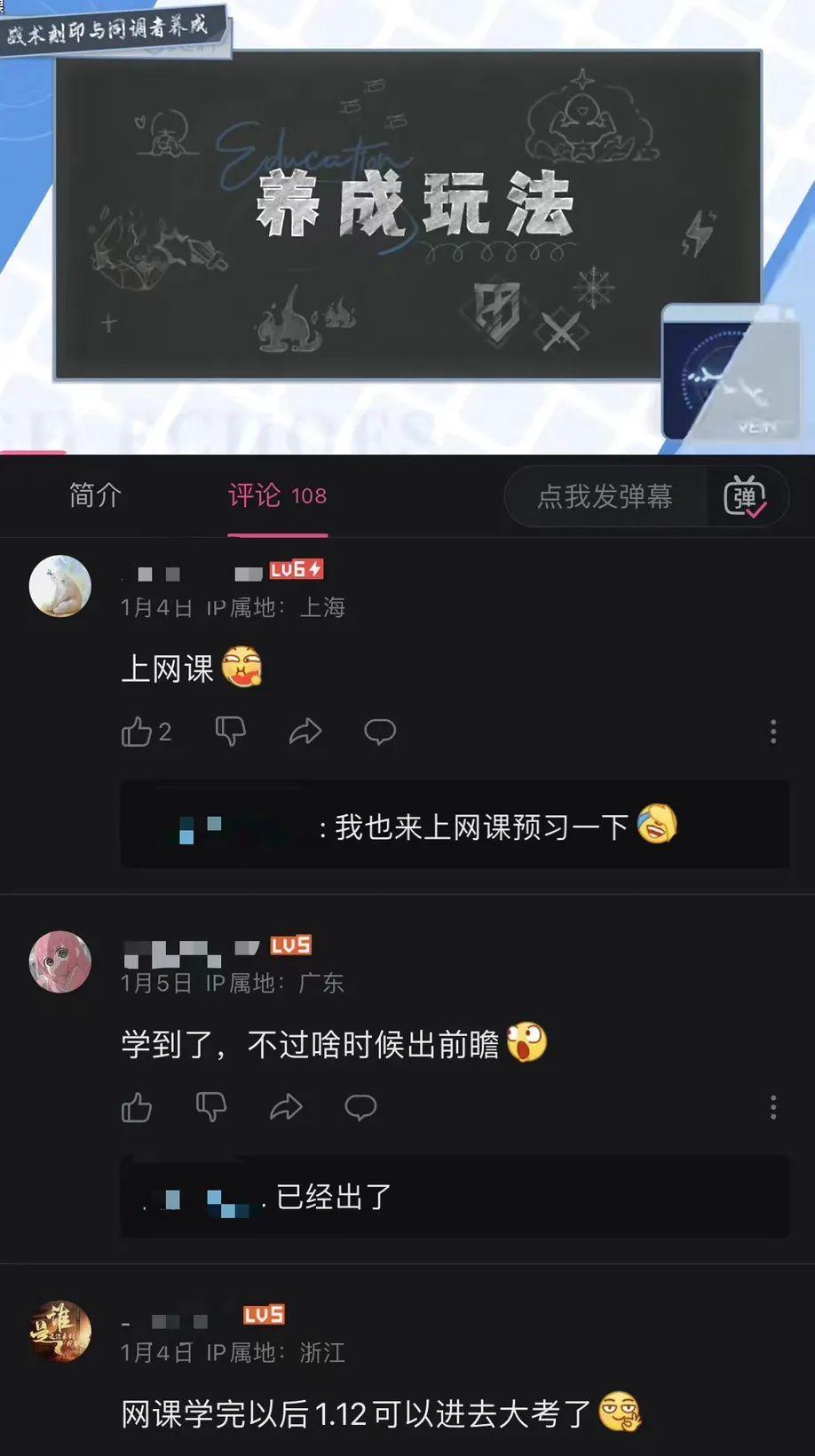Dislike the 上网课 comment

tap(231, 732)
